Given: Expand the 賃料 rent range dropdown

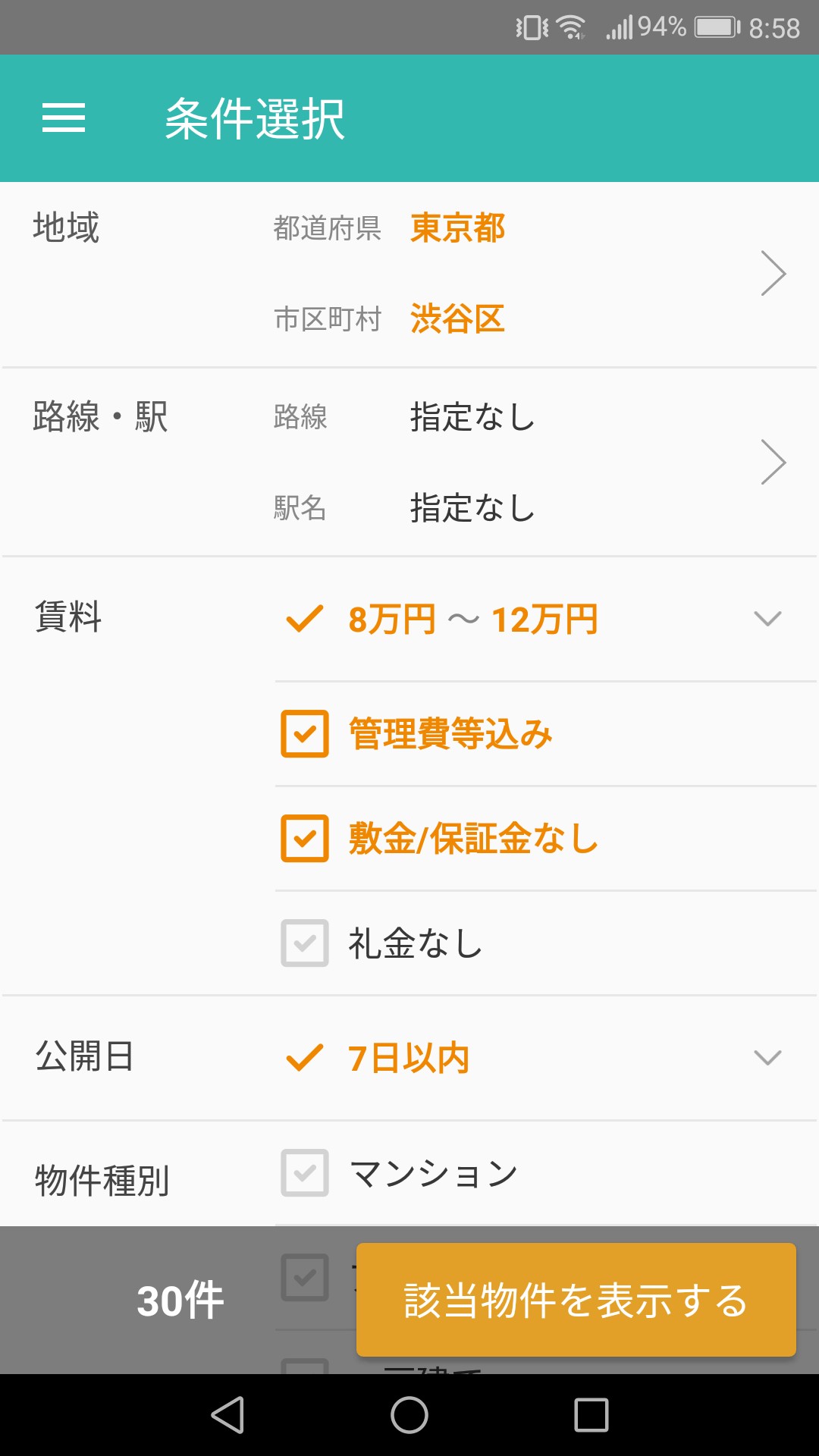Looking at the screenshot, I should click(x=767, y=619).
